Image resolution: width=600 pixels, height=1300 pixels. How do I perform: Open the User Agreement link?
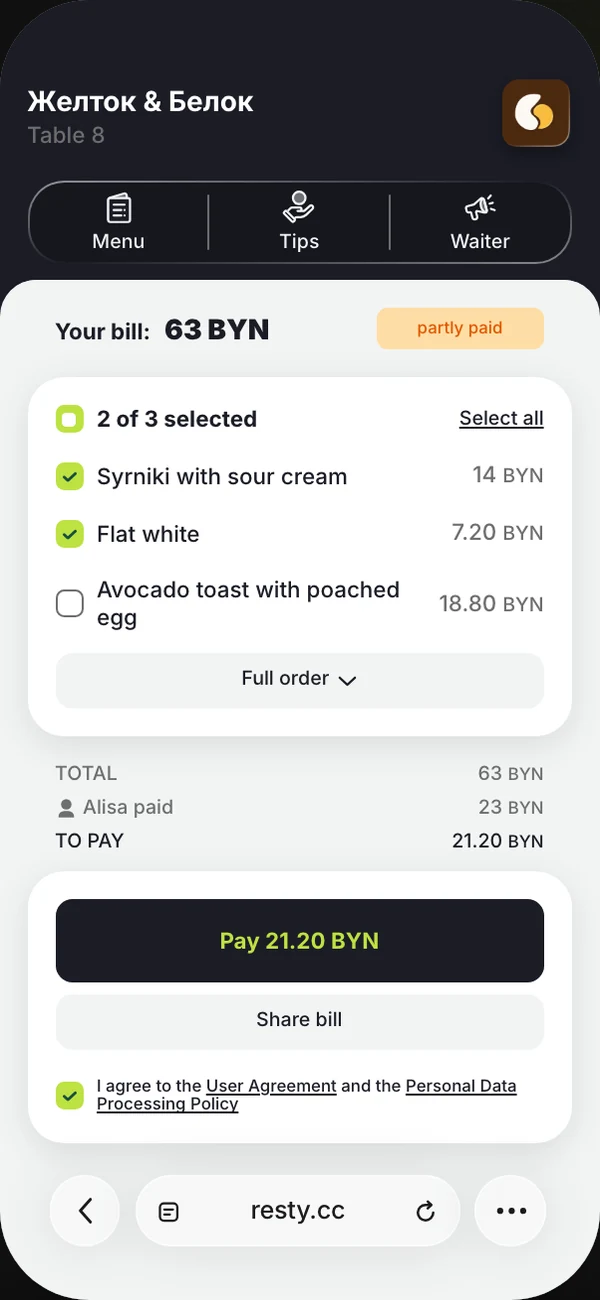click(x=271, y=1086)
